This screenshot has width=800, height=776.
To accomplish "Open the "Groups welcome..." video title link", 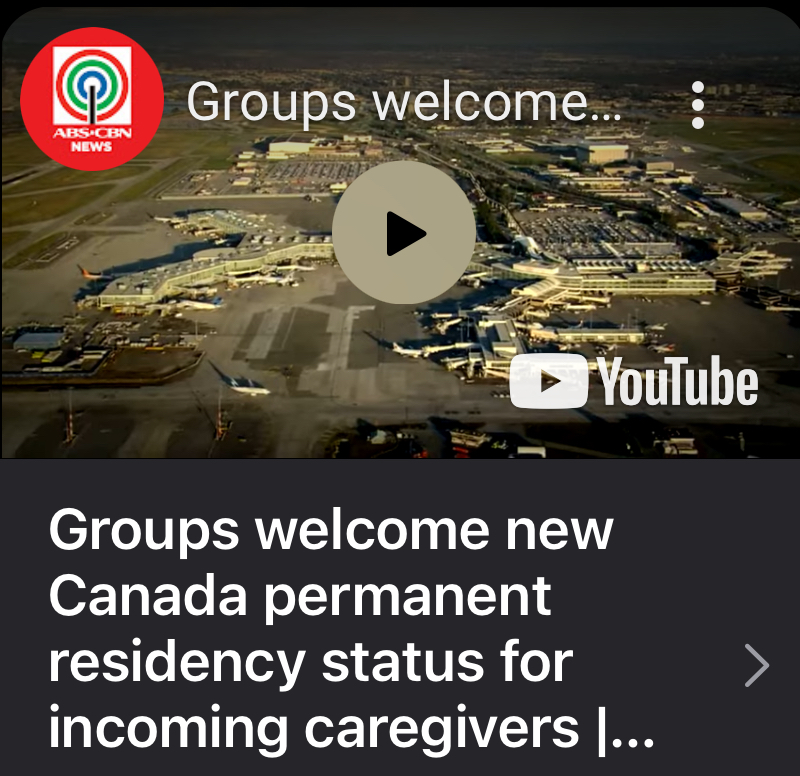I will point(403,102).
